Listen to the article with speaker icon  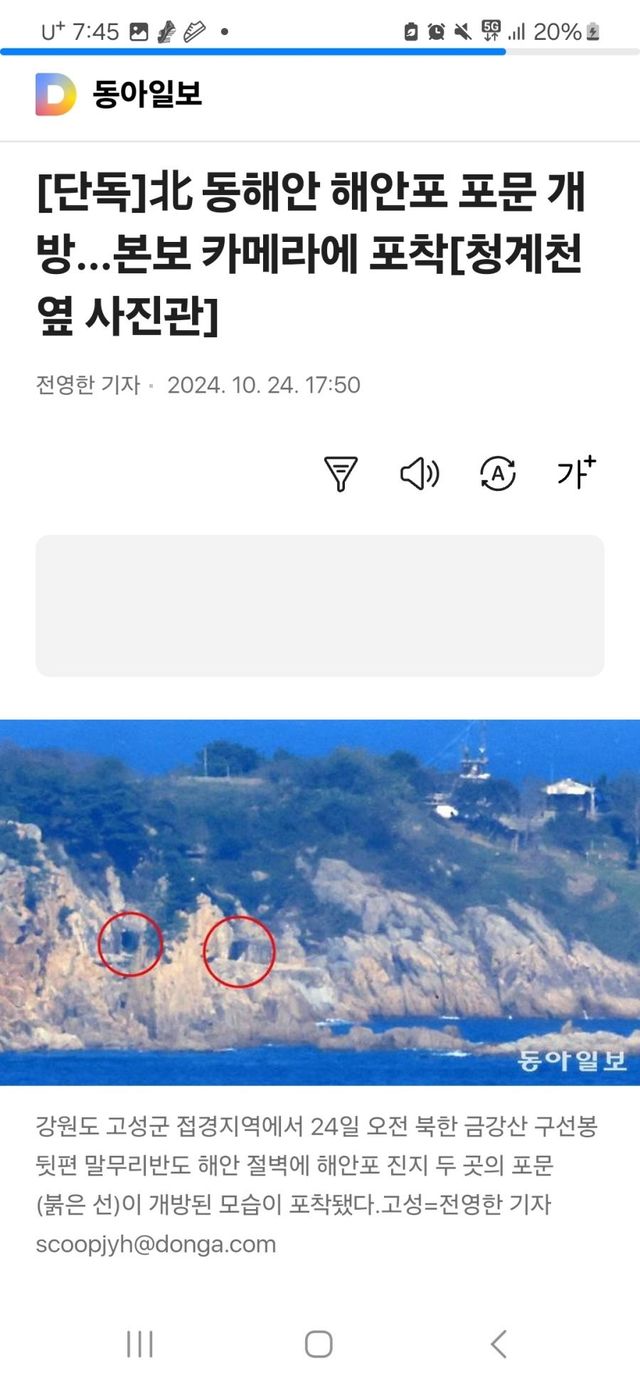(420, 473)
